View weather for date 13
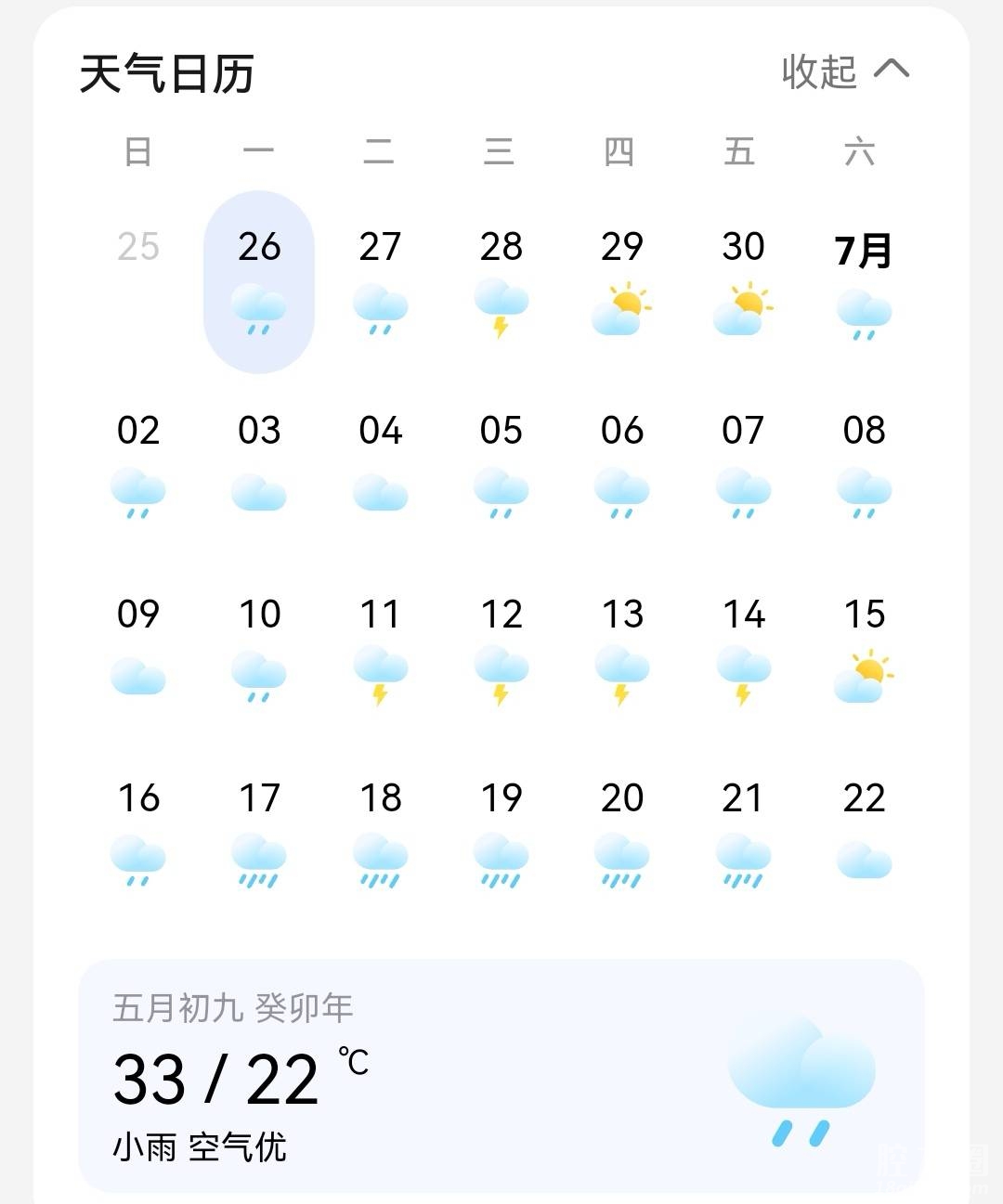Viewport: 1003px width, 1204px height. tap(621, 648)
